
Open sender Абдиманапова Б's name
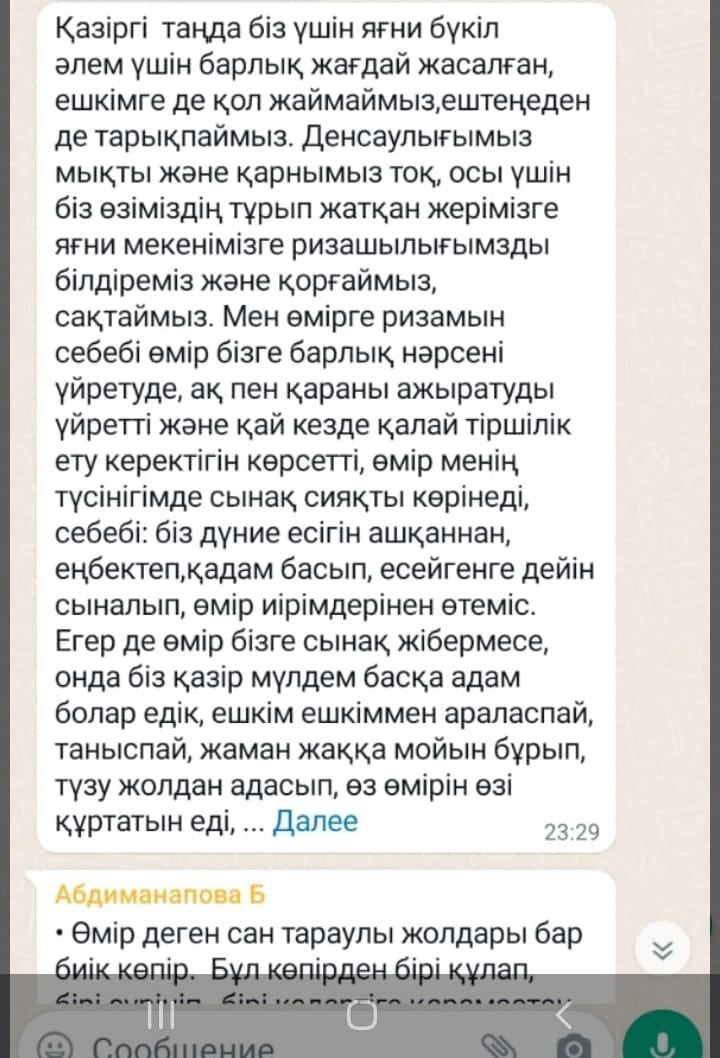click(x=160, y=893)
